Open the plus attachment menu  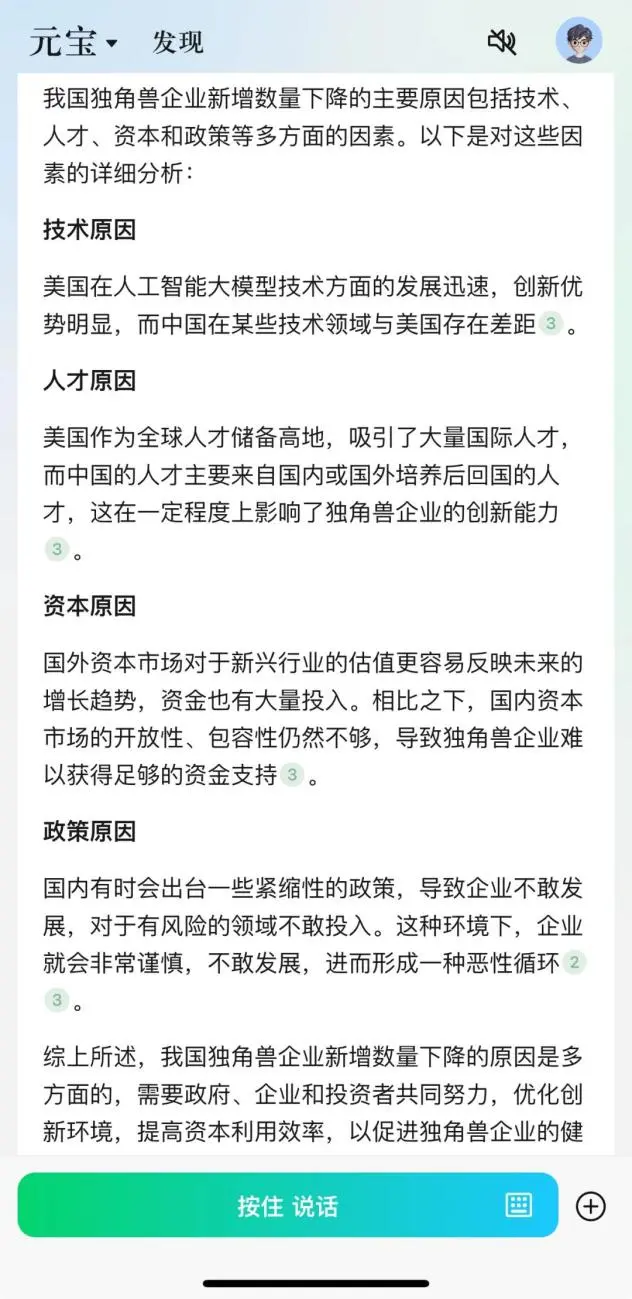[x=591, y=1206]
